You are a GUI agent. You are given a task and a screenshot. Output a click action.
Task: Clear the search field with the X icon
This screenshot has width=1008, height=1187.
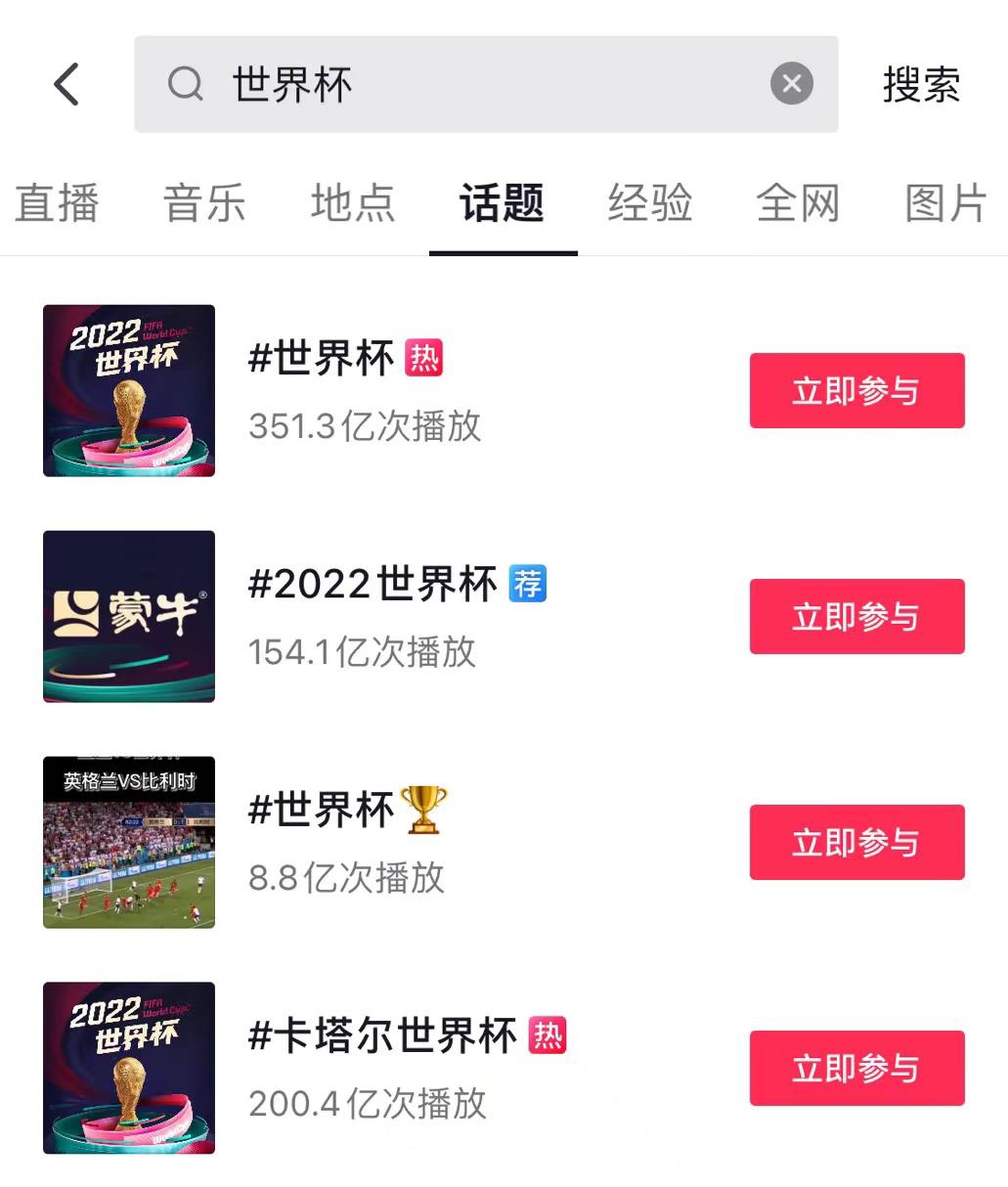(x=791, y=83)
